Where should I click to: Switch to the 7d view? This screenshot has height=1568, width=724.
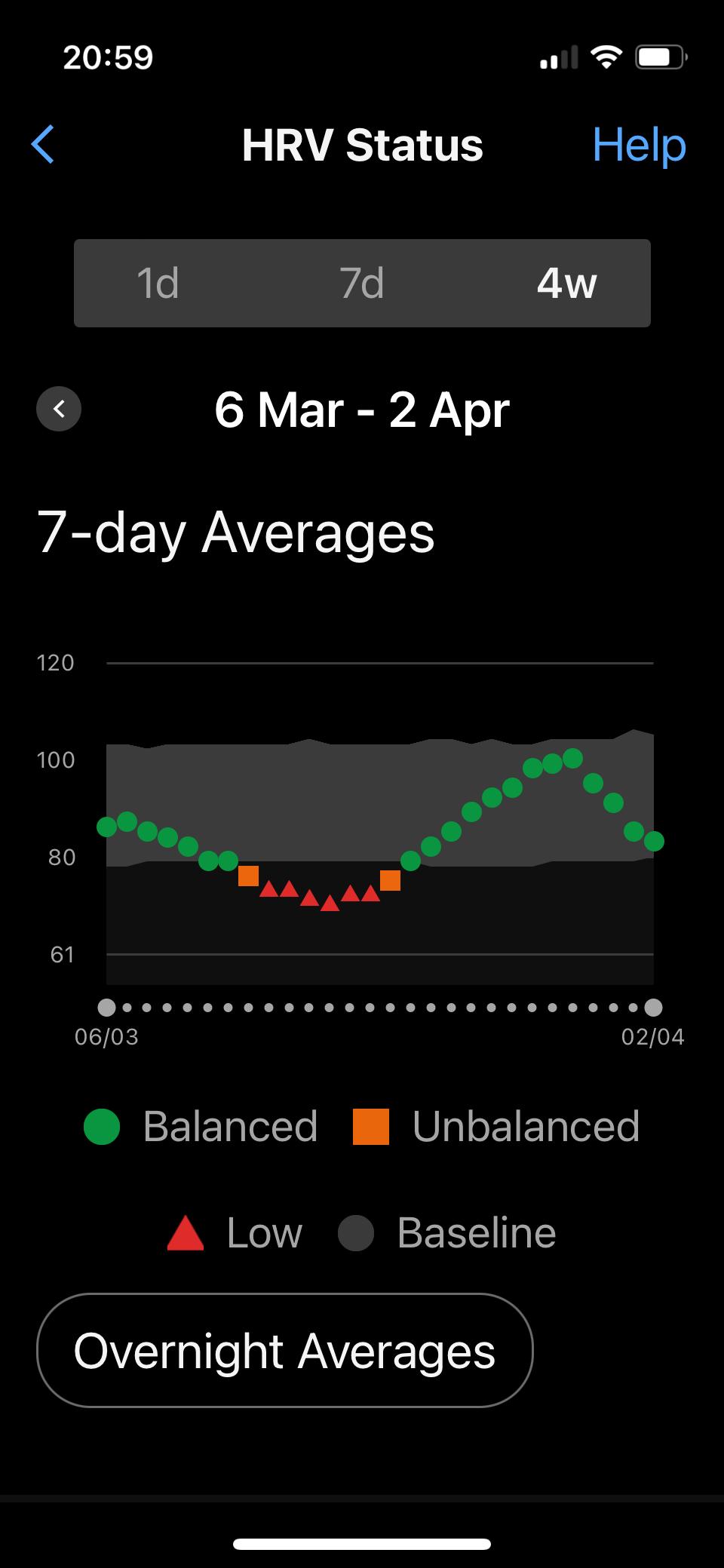362,284
